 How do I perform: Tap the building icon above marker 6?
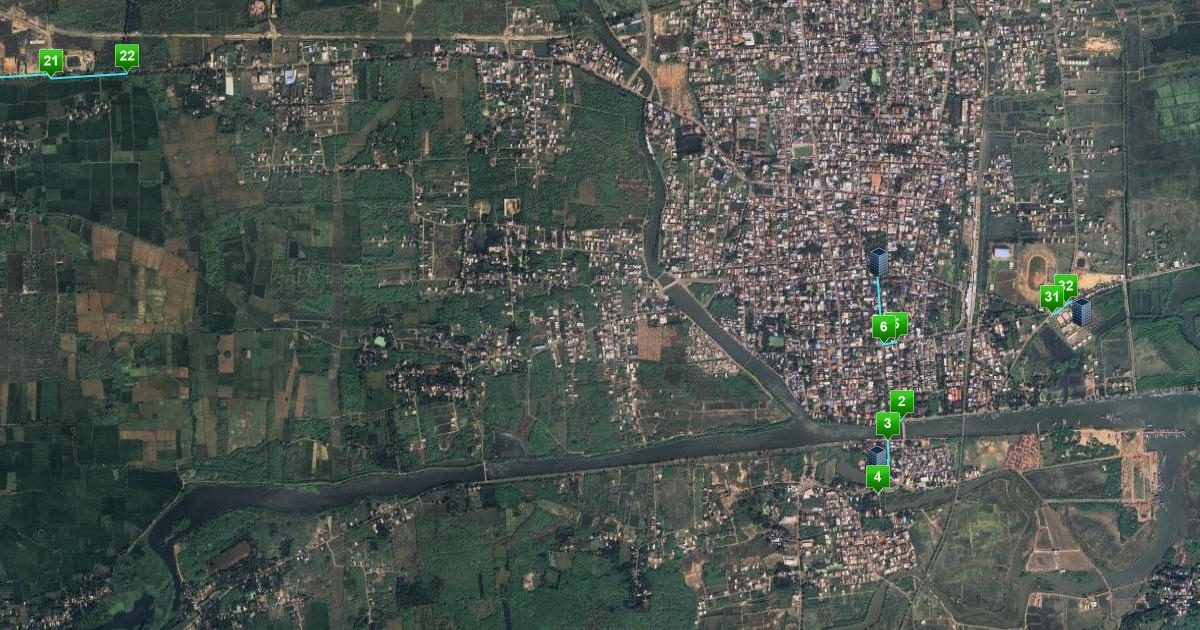(878, 261)
